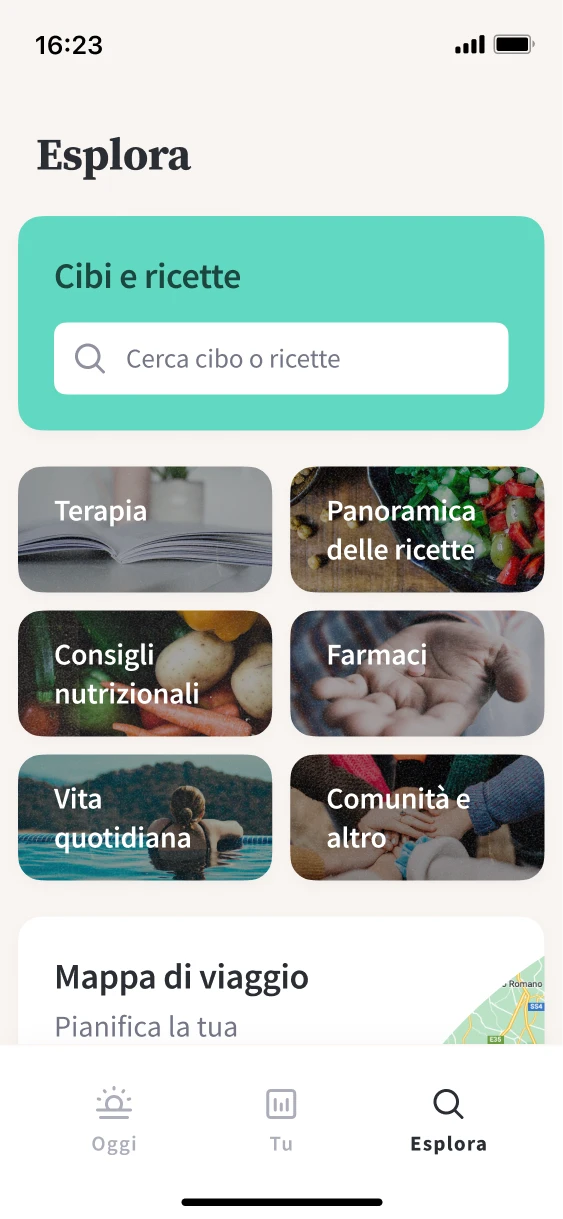The height and width of the screenshot is (1219, 563).
Task: Tap the Cerca cibo o ricette search field
Action: [x=281, y=358]
